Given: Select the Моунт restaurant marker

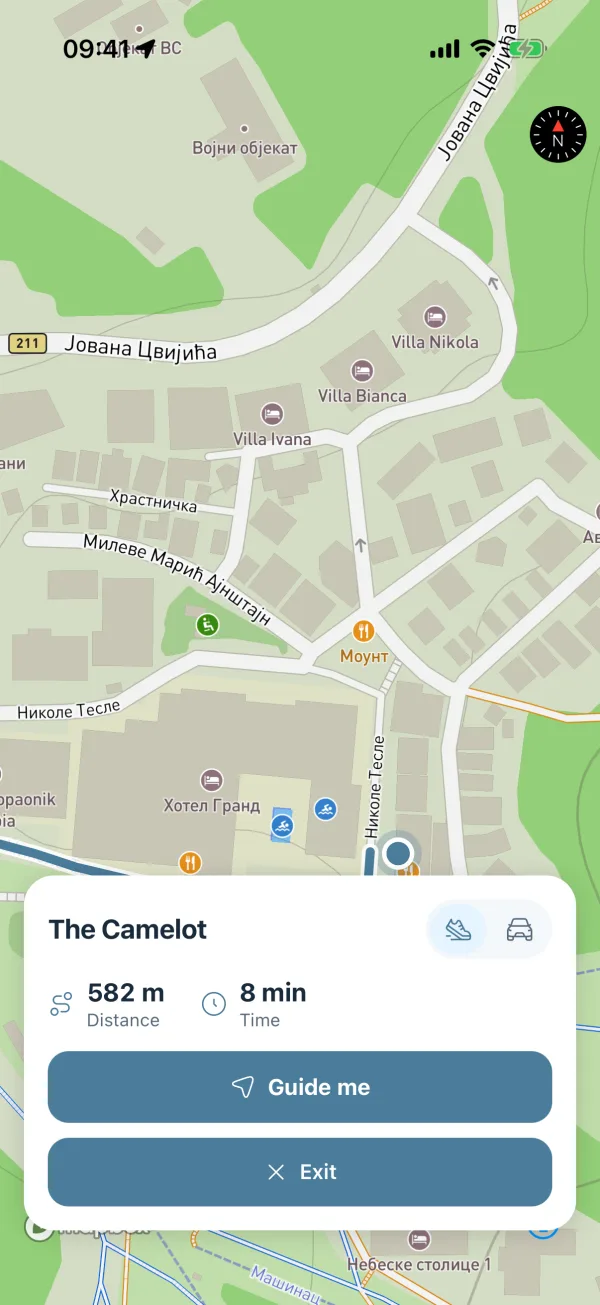Looking at the screenshot, I should [x=364, y=631].
